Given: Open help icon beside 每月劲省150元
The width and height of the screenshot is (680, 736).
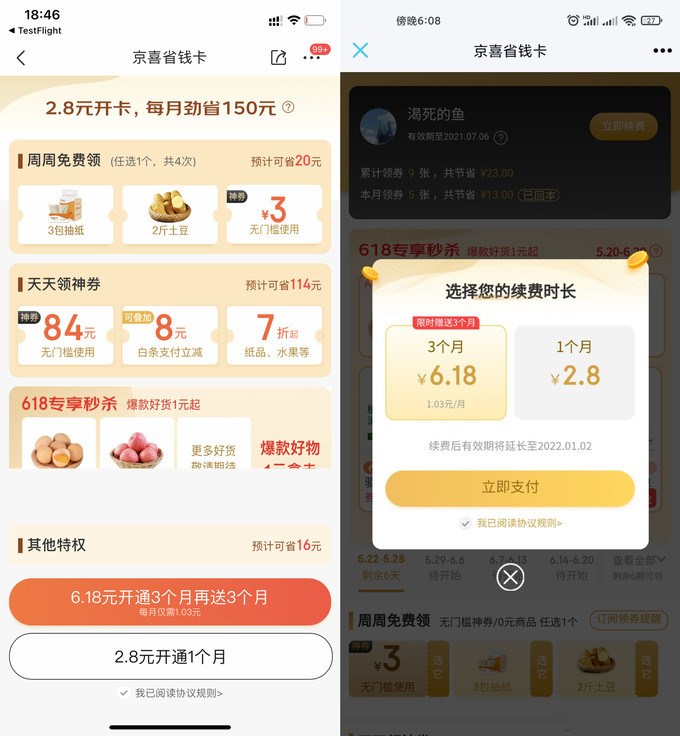Looking at the screenshot, I should [x=288, y=108].
